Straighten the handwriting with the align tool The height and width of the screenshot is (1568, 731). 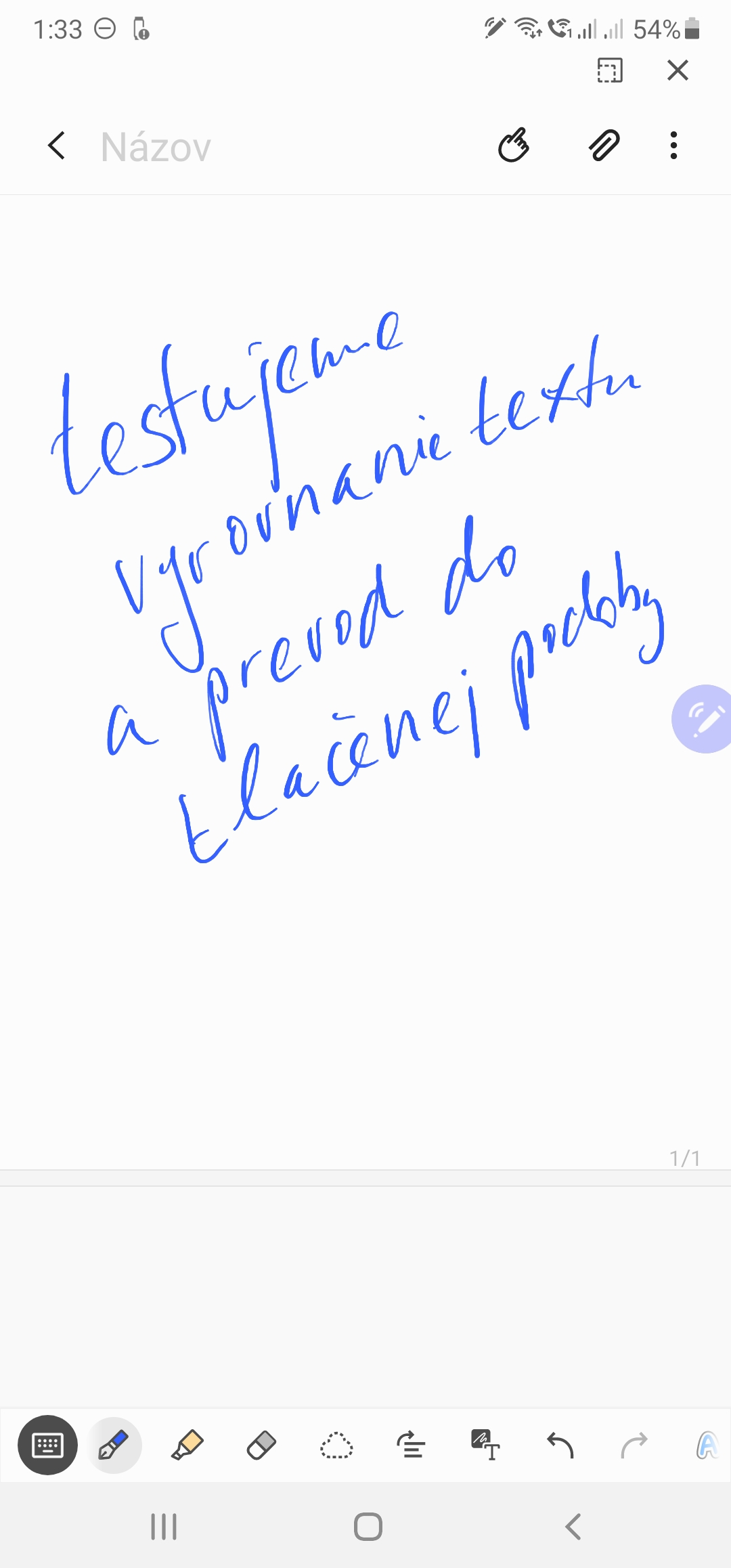[x=411, y=1445]
